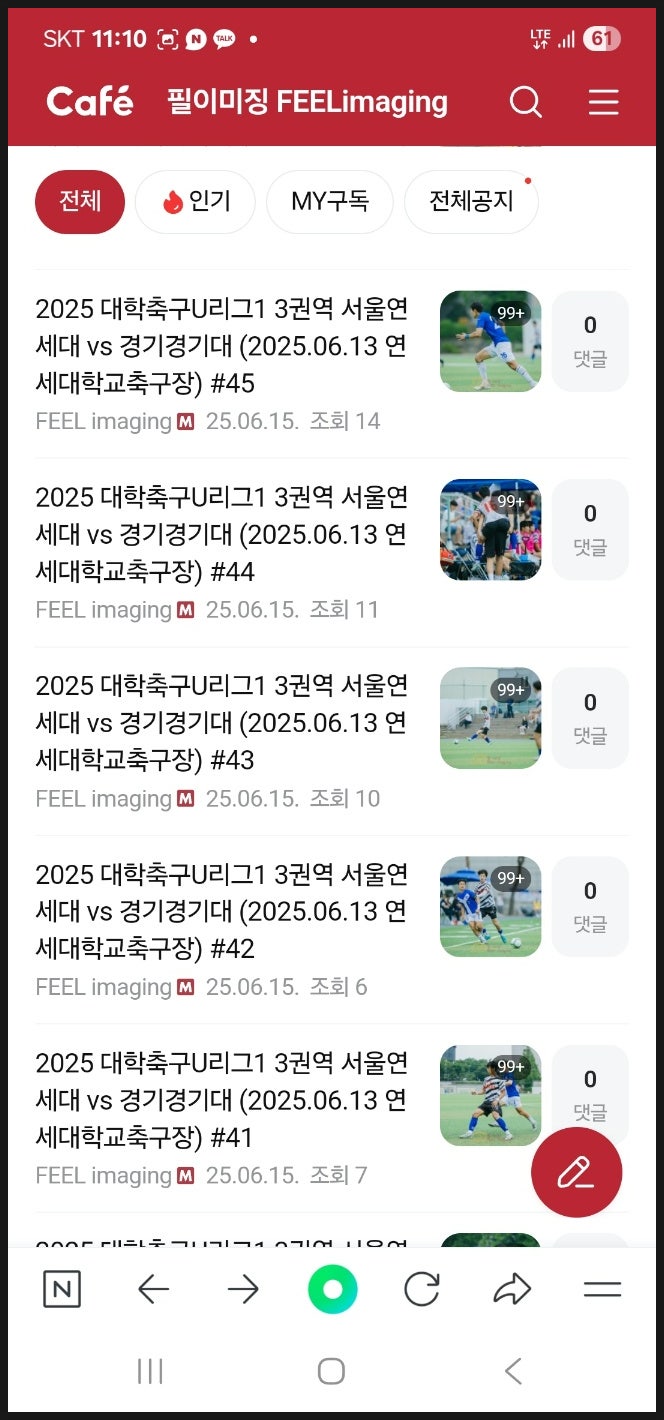
Task: Open comments for post #43
Action: [590, 718]
